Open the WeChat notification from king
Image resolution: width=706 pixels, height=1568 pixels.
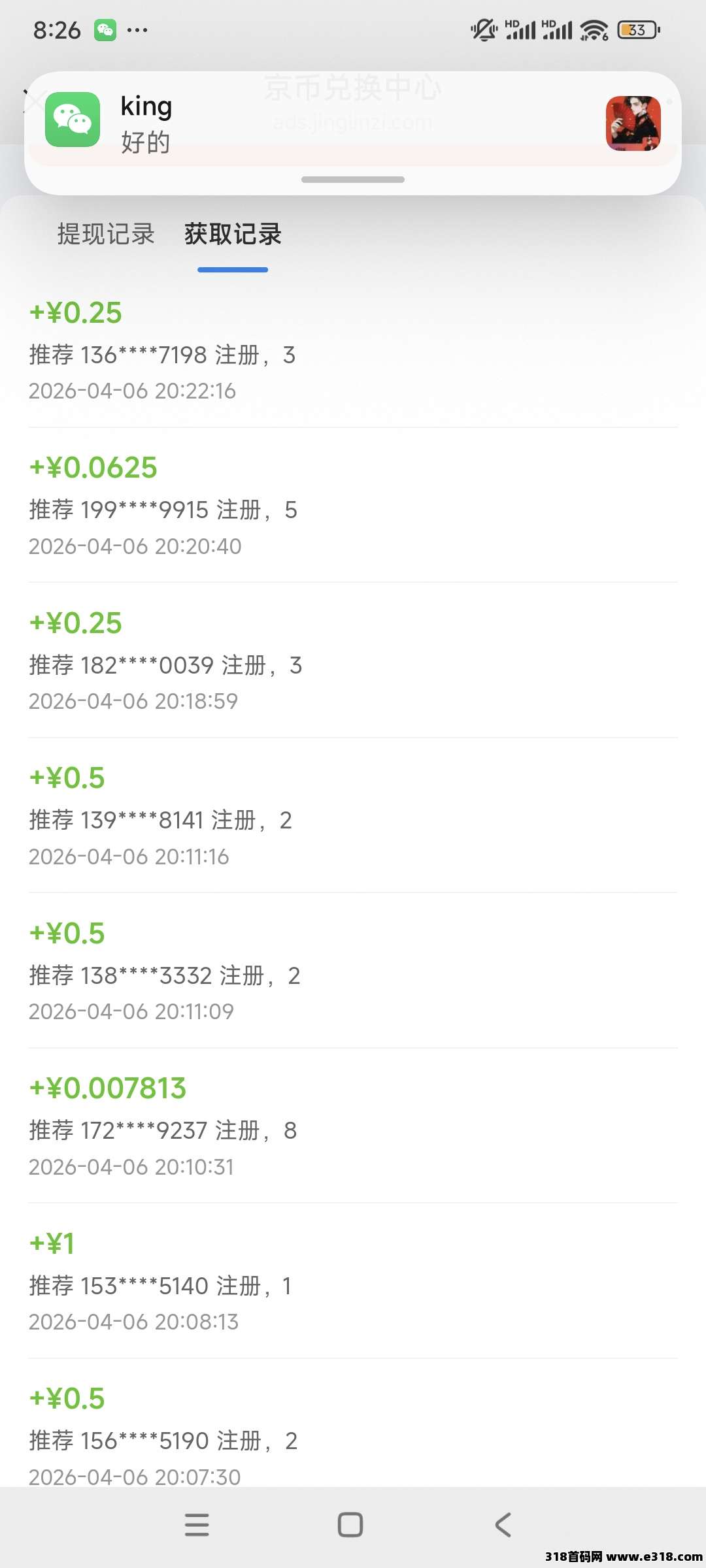pos(353,124)
